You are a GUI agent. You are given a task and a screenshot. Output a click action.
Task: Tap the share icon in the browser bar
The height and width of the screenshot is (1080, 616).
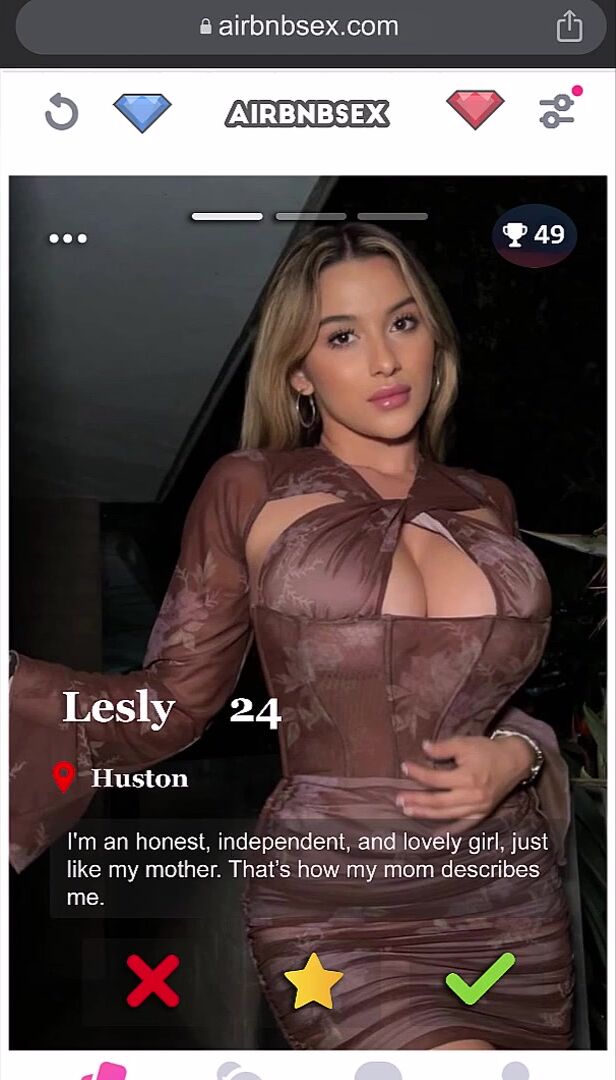click(x=569, y=26)
